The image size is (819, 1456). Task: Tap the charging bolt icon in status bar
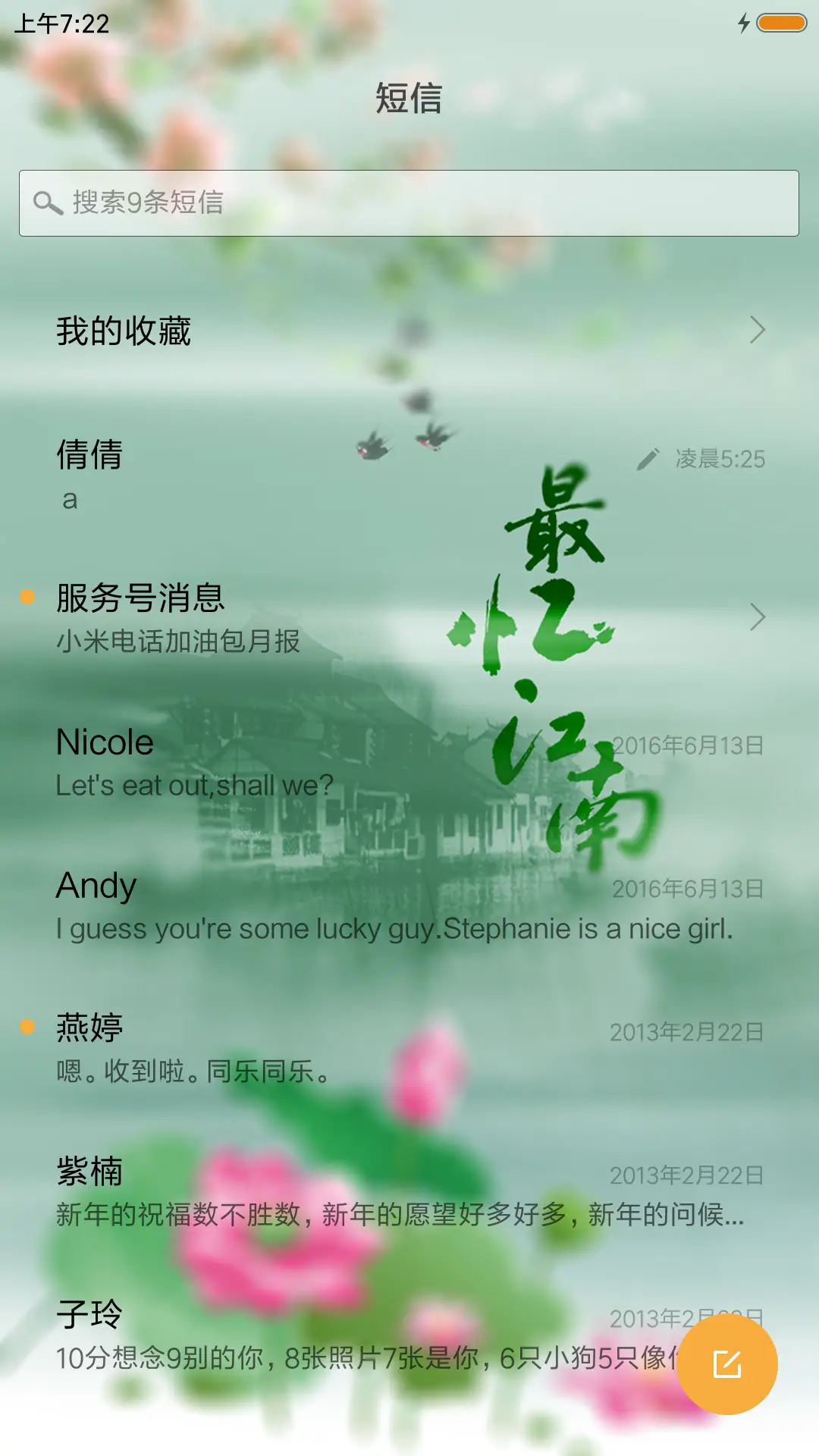[x=744, y=24]
